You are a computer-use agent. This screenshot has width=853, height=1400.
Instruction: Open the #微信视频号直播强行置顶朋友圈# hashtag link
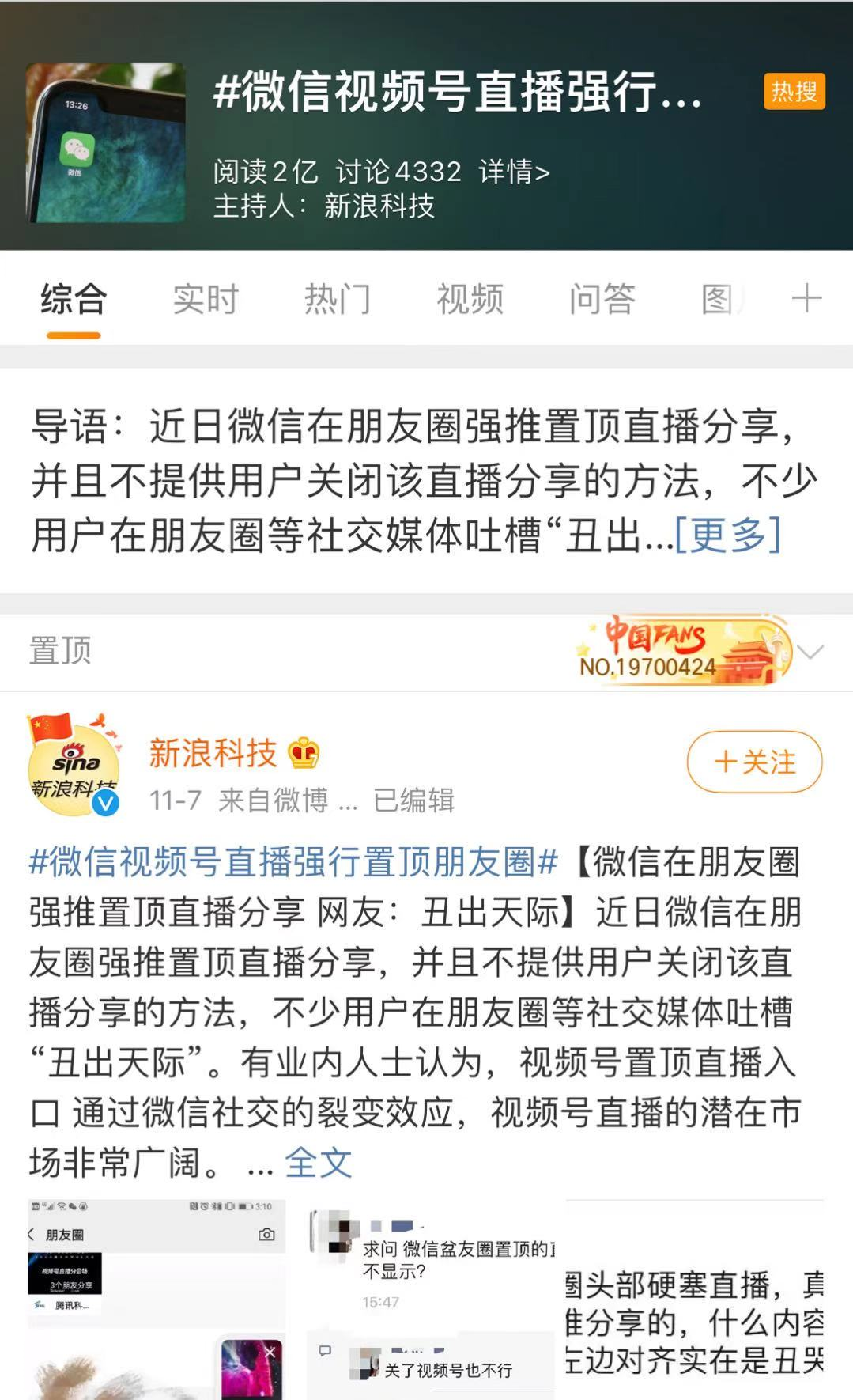click(294, 862)
